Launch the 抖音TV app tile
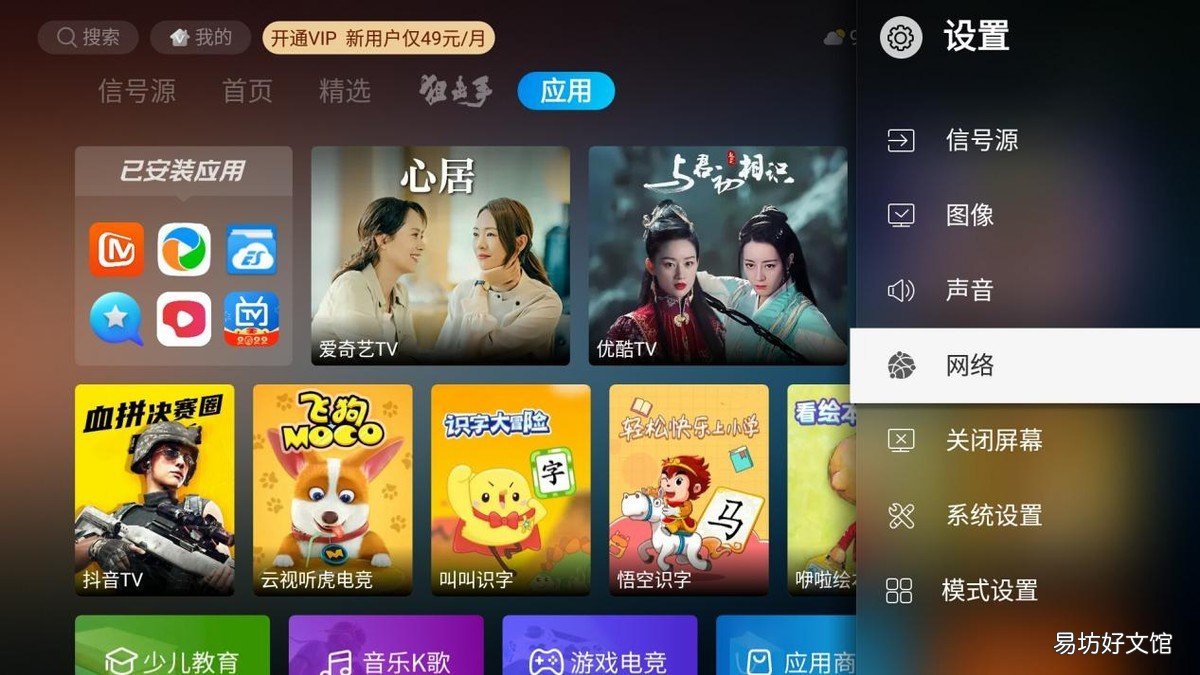This screenshot has height=675, width=1200. [x=154, y=490]
